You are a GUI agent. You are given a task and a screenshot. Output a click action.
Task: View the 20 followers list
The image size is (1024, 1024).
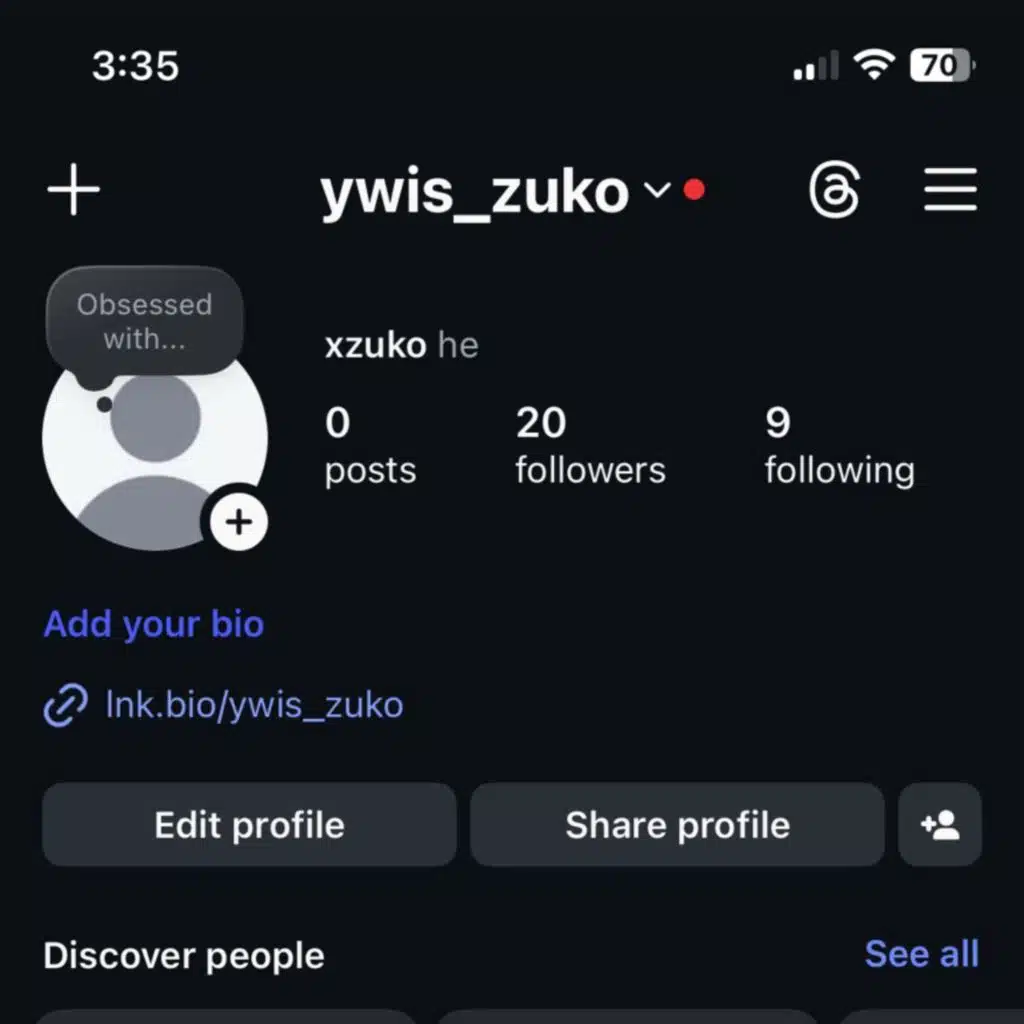(x=589, y=445)
